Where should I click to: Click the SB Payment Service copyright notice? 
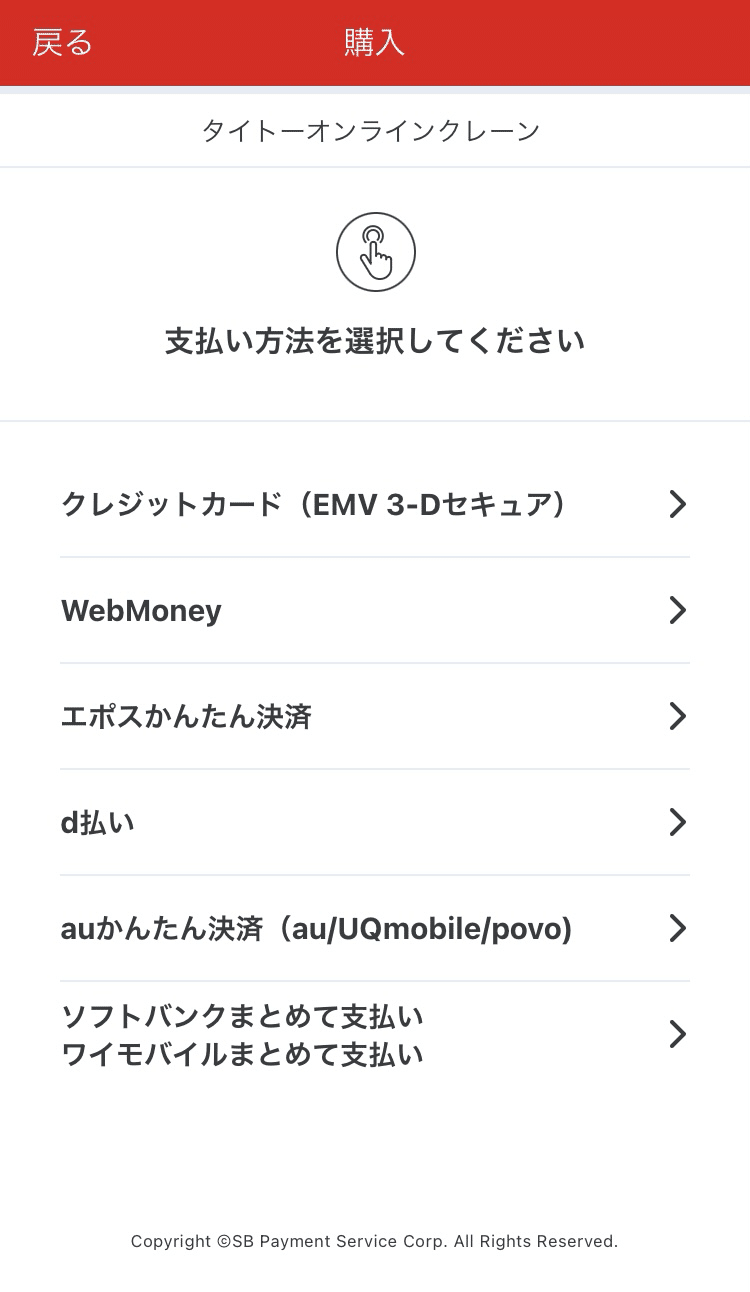(374, 1241)
